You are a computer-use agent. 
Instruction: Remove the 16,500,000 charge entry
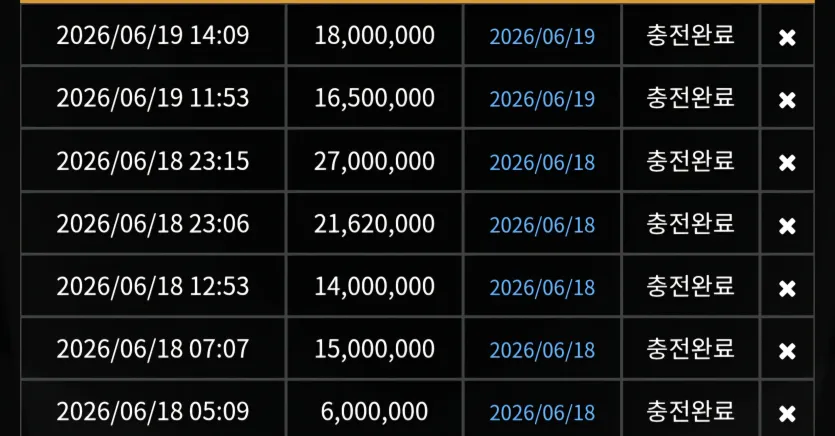click(787, 100)
